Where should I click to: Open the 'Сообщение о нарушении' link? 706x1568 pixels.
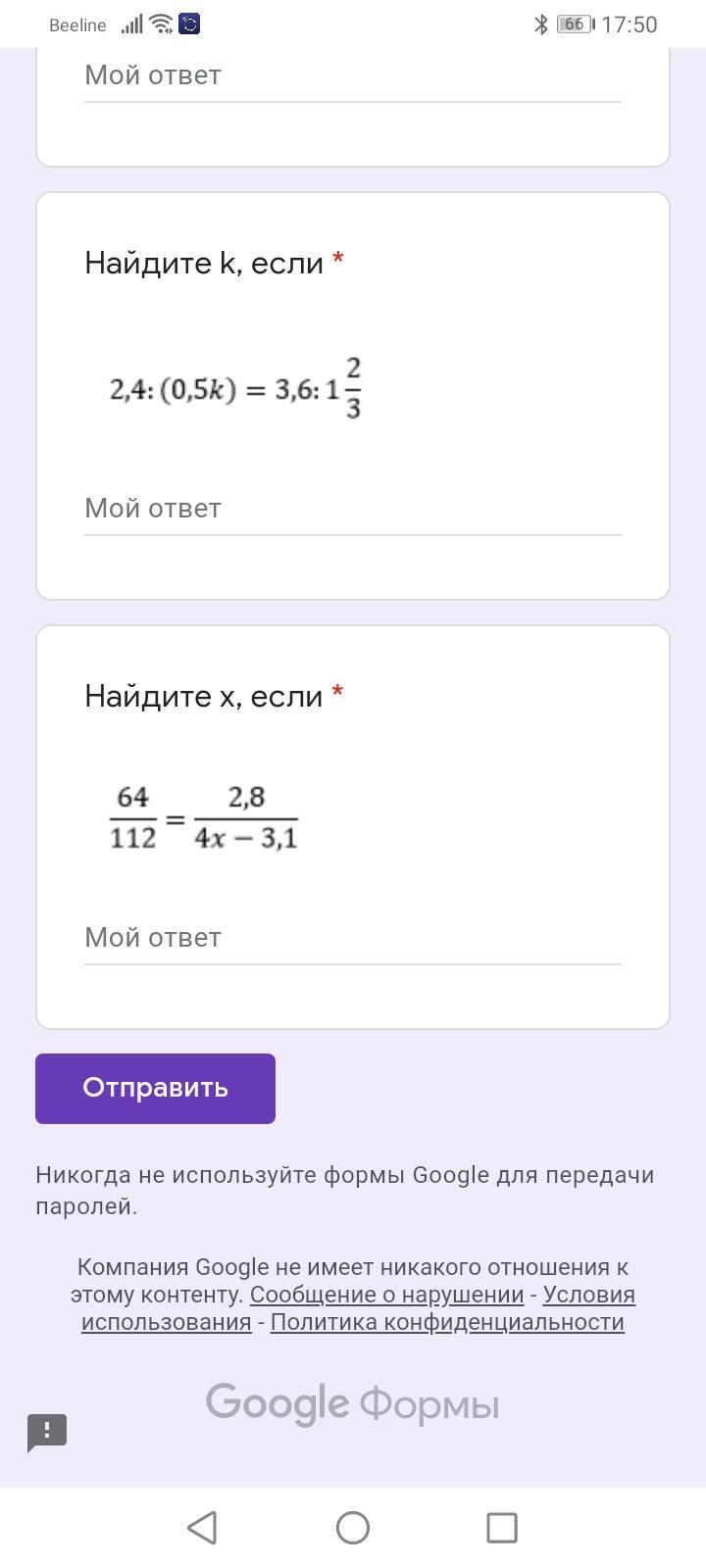[386, 1295]
